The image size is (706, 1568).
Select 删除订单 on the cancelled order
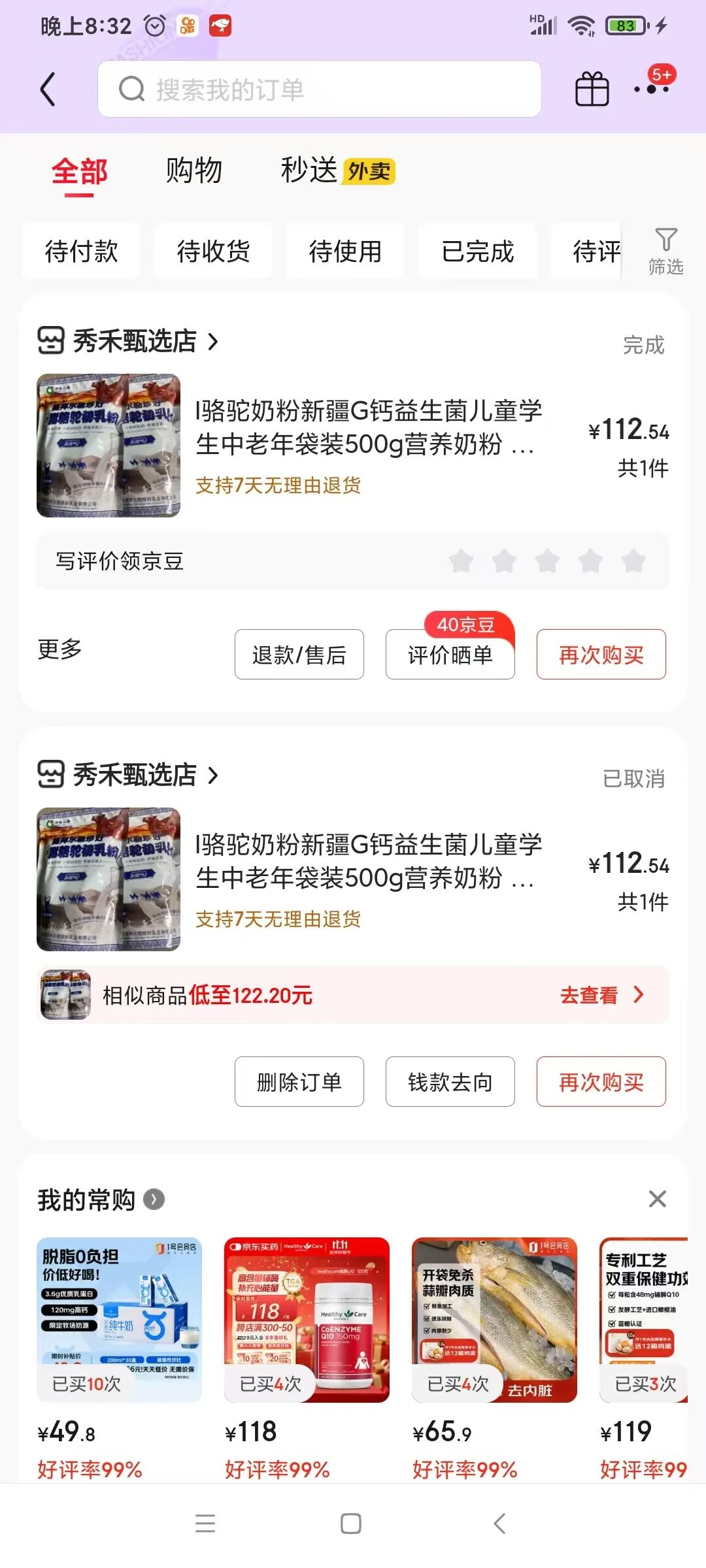(x=299, y=1082)
